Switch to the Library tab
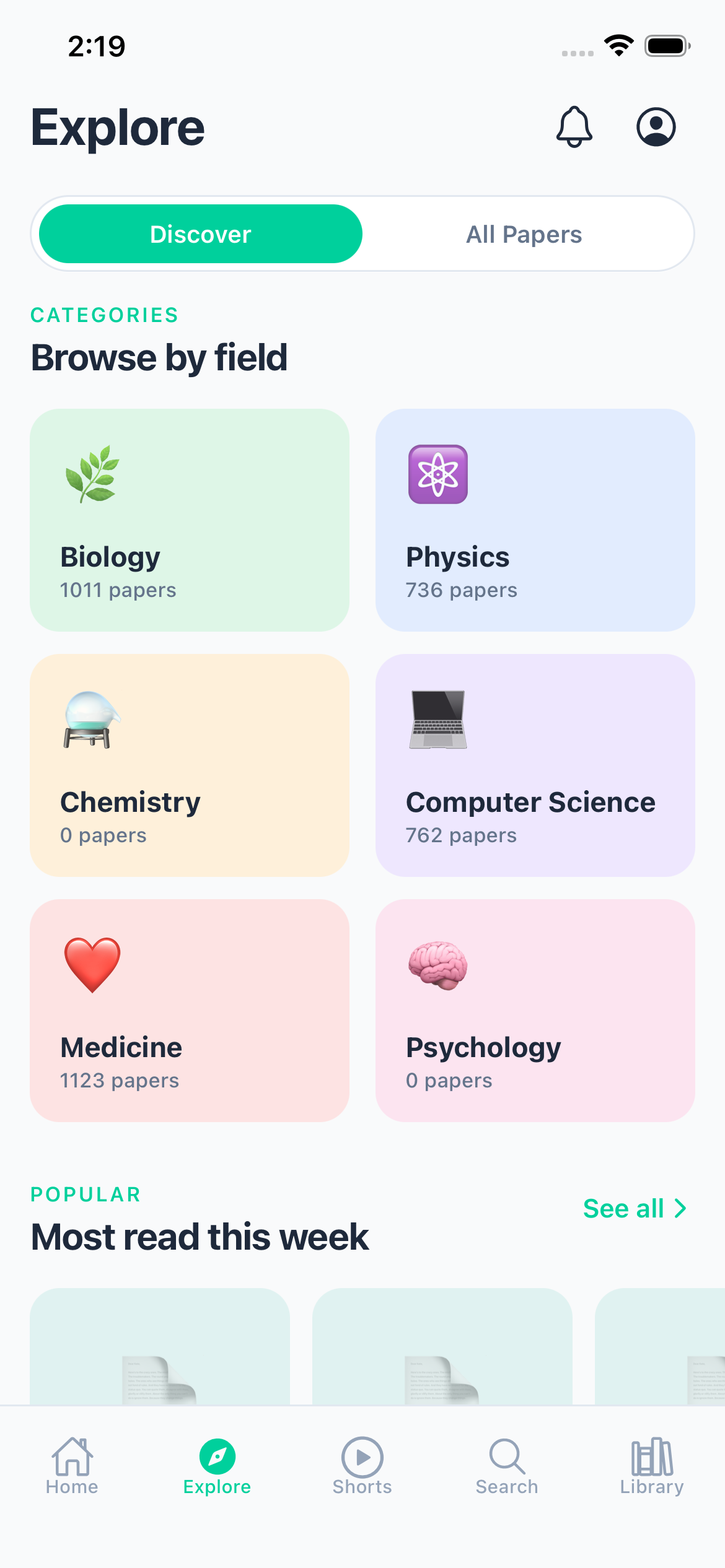The image size is (725, 1568). (652, 1465)
